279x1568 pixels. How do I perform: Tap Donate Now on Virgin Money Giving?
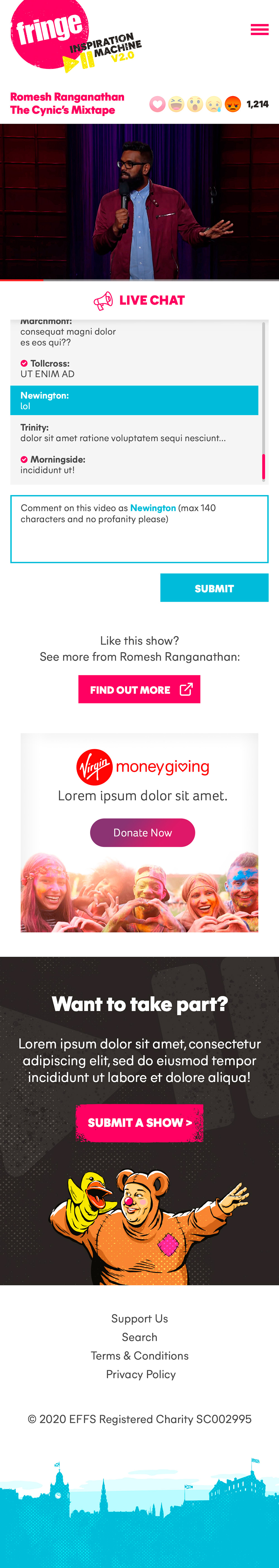[x=143, y=832]
